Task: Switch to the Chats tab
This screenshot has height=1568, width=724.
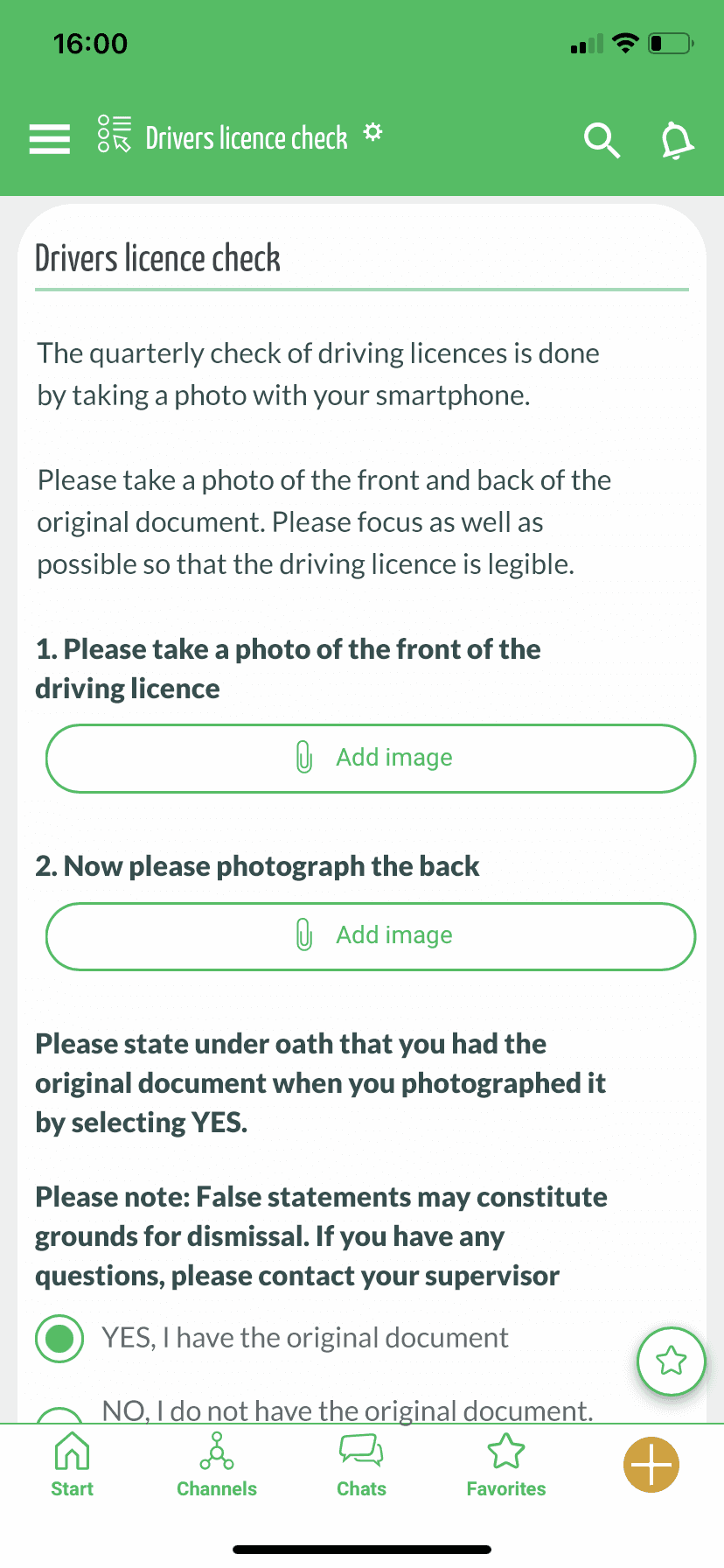Action: pyautogui.click(x=361, y=1465)
